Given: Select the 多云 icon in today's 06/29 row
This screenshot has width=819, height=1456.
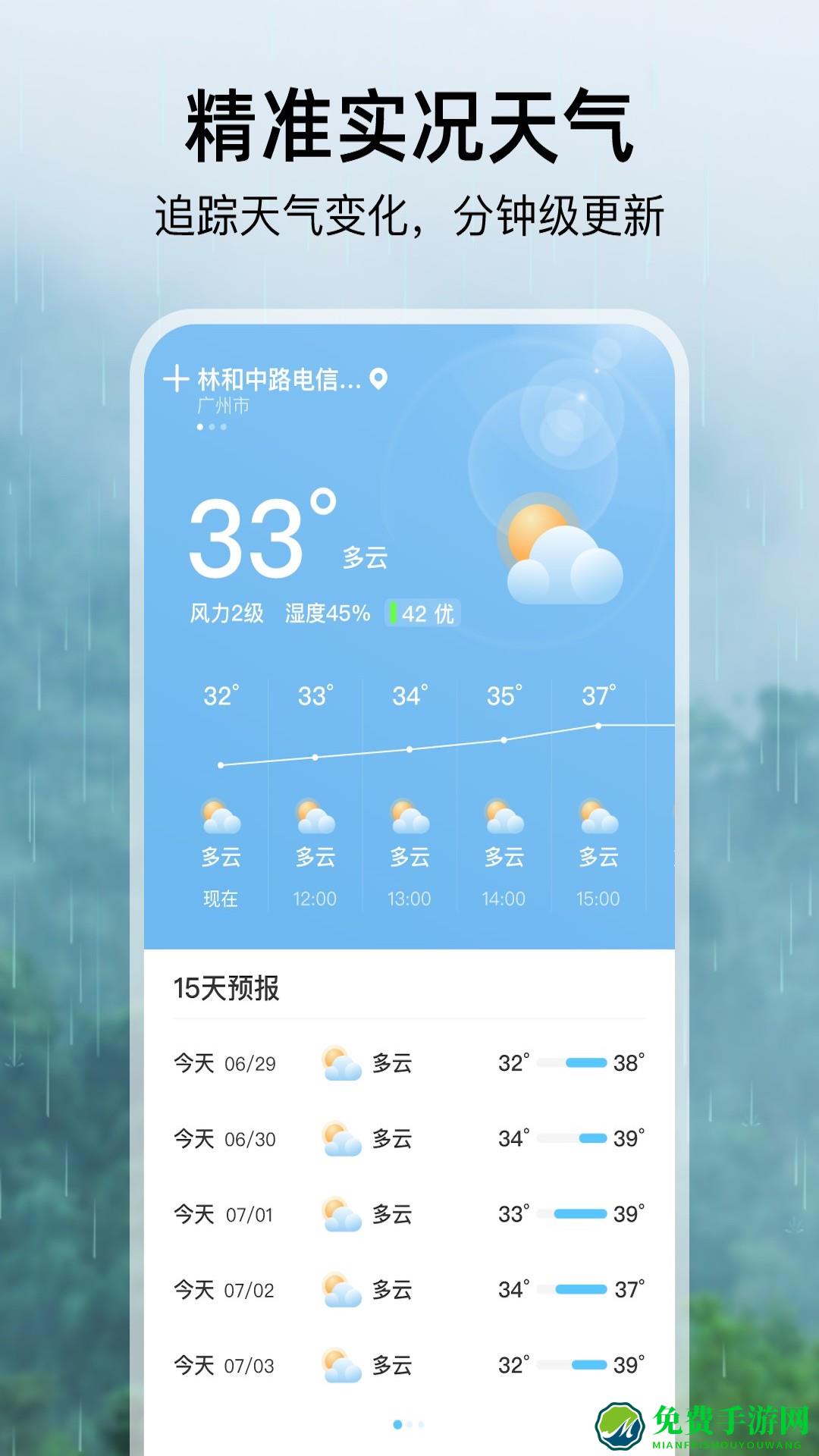Looking at the screenshot, I should 339,1063.
